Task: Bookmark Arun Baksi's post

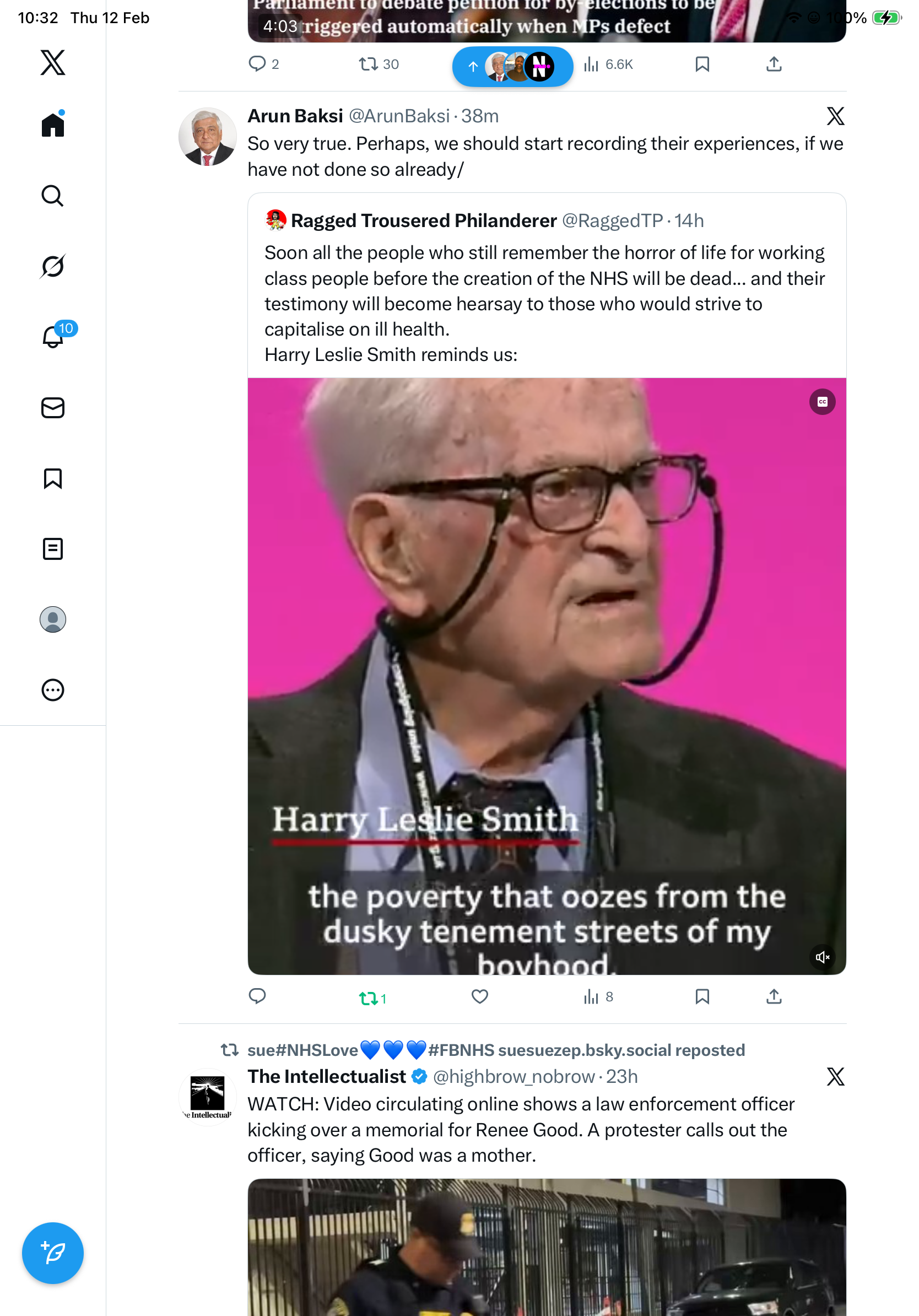Action: (702, 996)
